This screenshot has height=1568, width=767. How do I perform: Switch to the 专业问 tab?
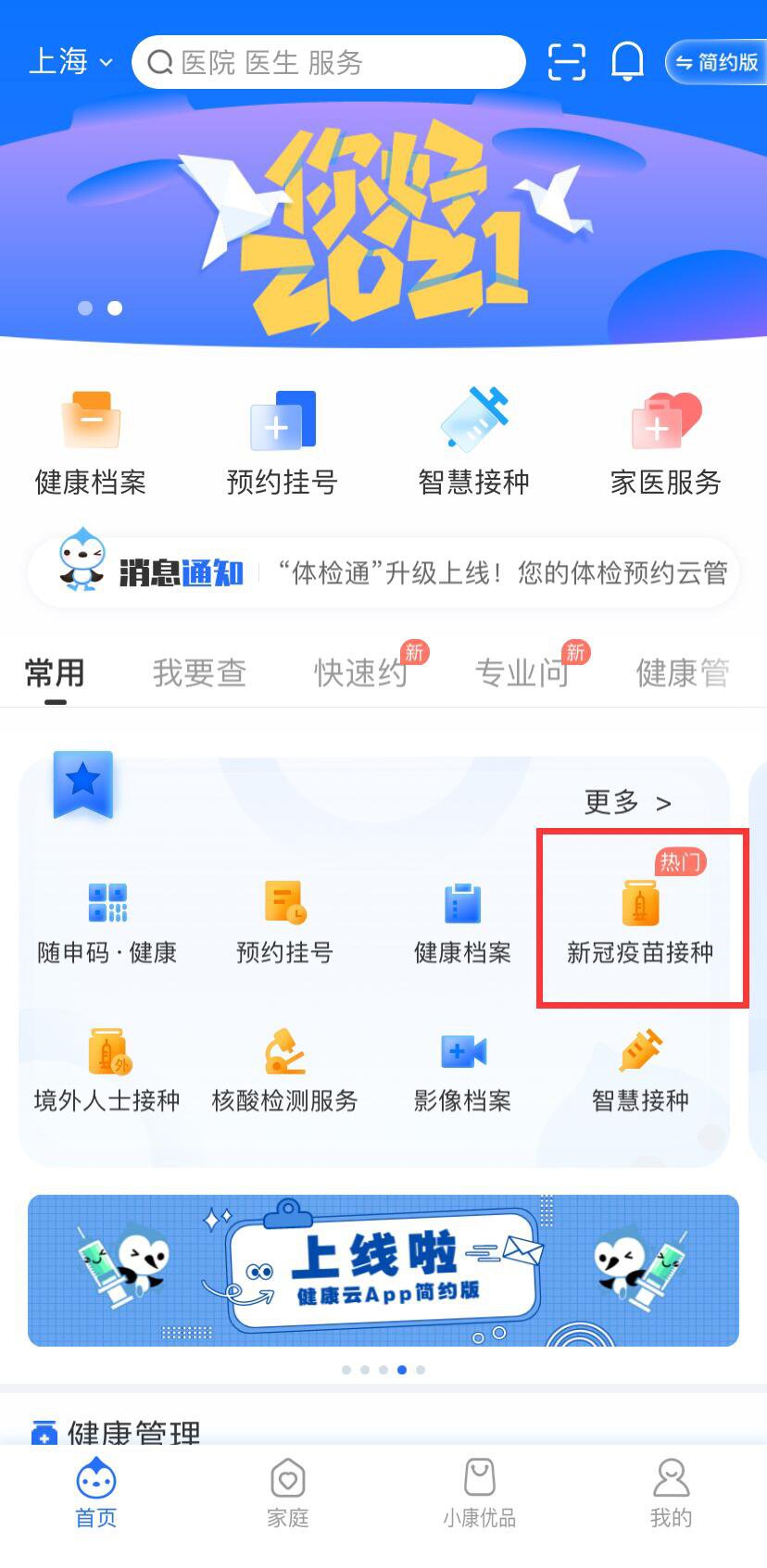click(x=522, y=672)
